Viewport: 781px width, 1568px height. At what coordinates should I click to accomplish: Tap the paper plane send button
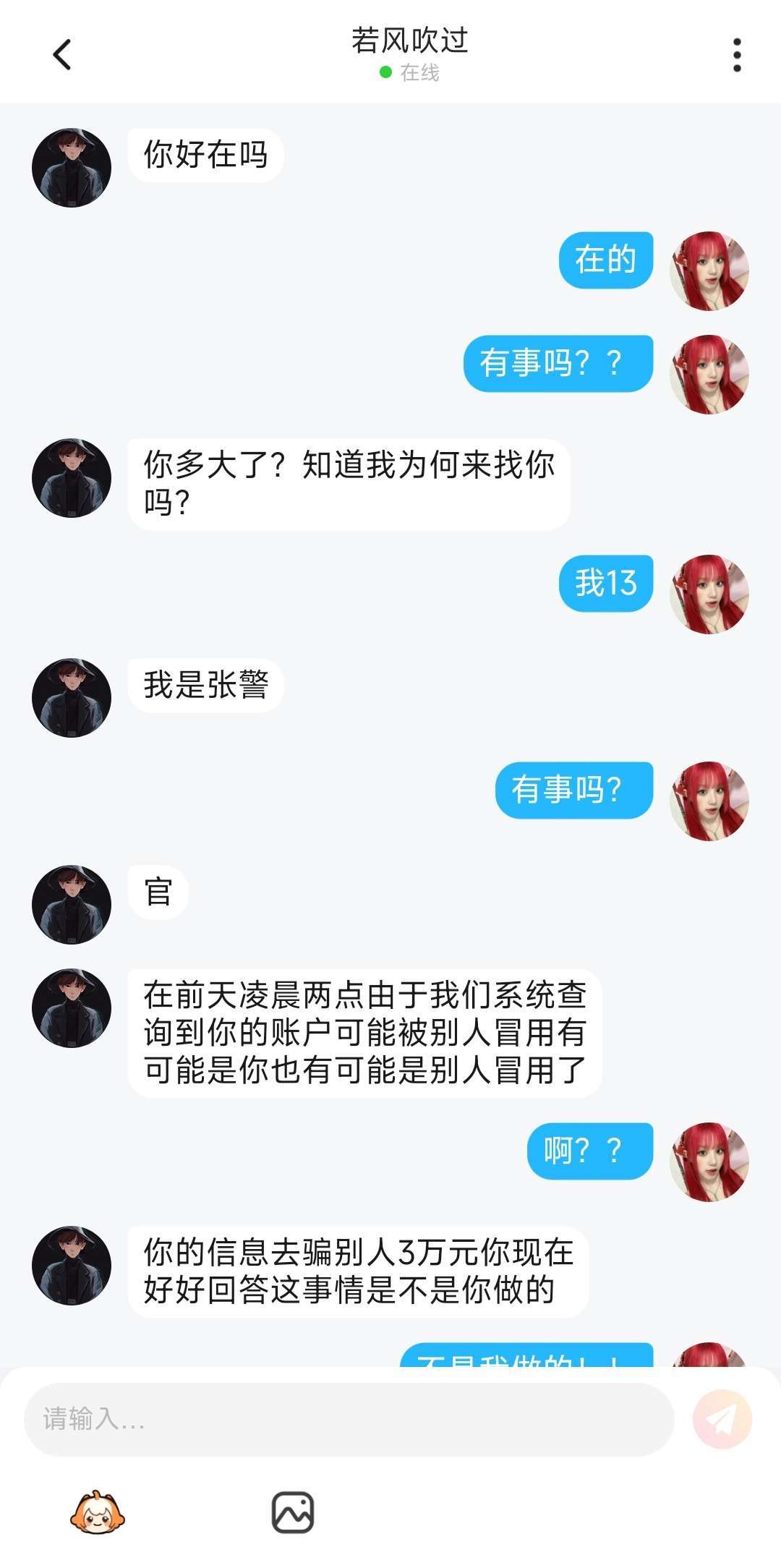pyautogui.click(x=722, y=1419)
